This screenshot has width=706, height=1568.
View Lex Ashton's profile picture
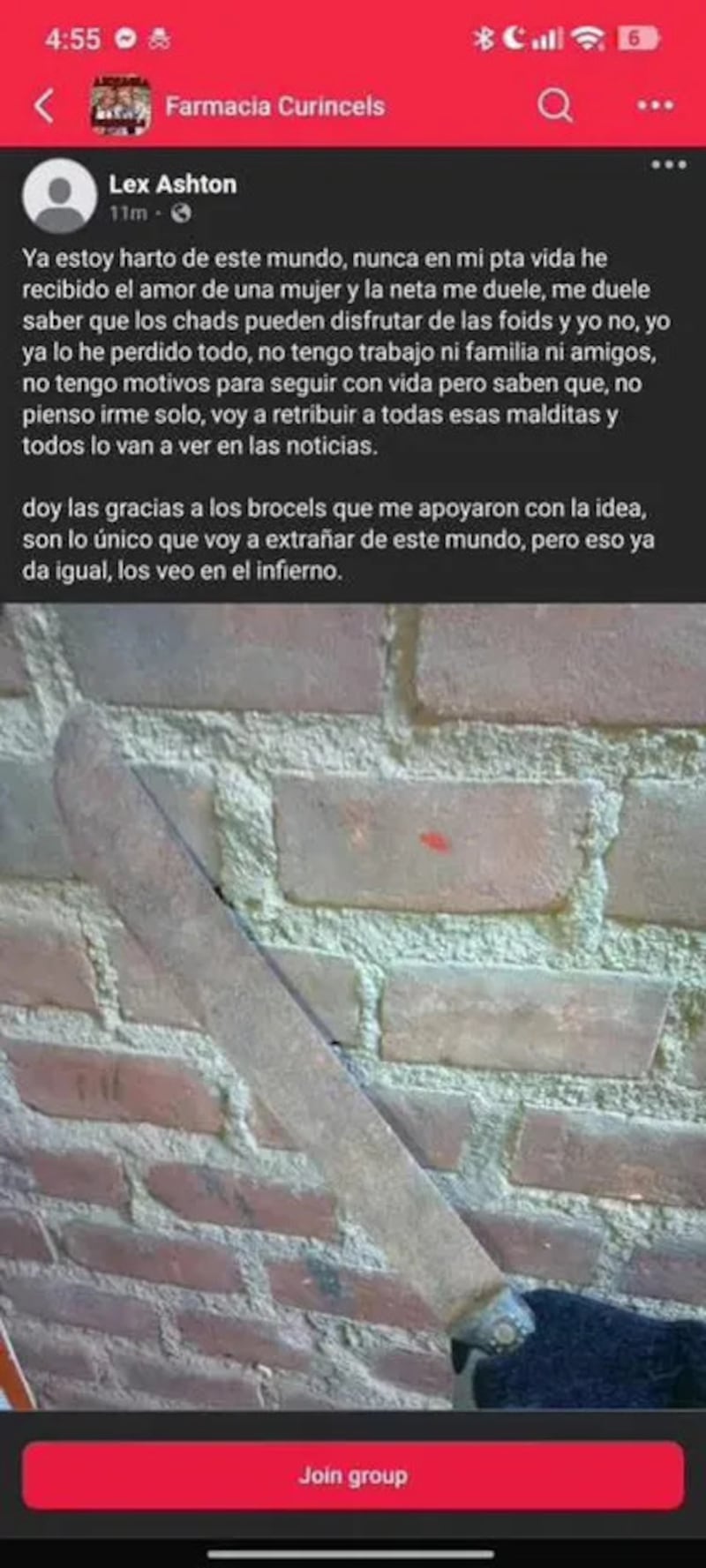[59, 196]
